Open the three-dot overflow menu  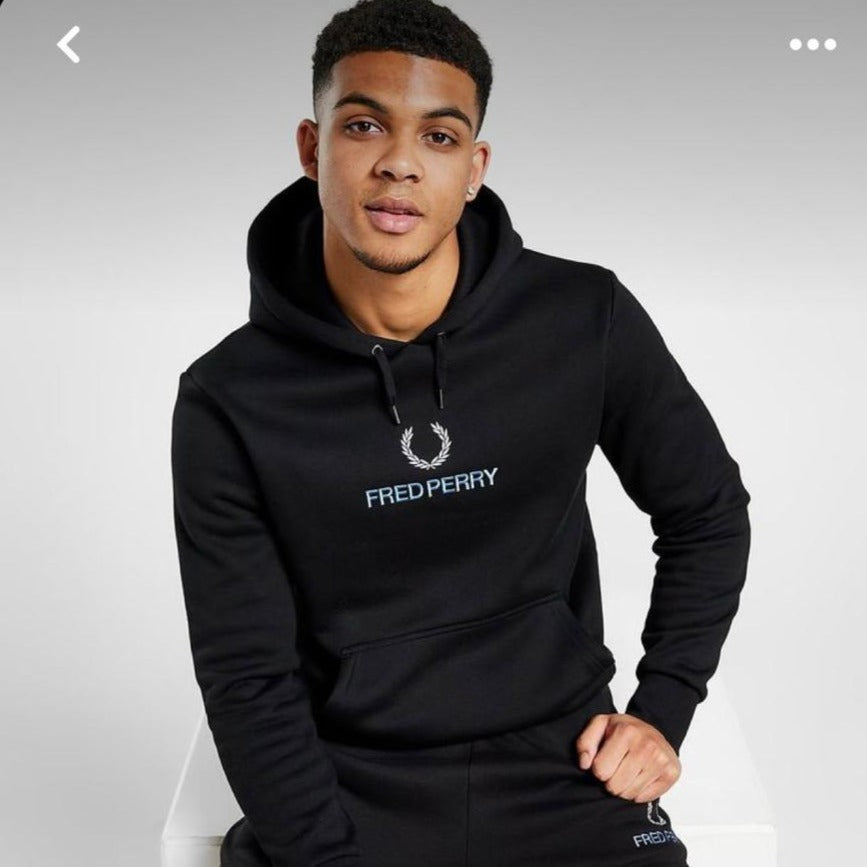(x=812, y=45)
